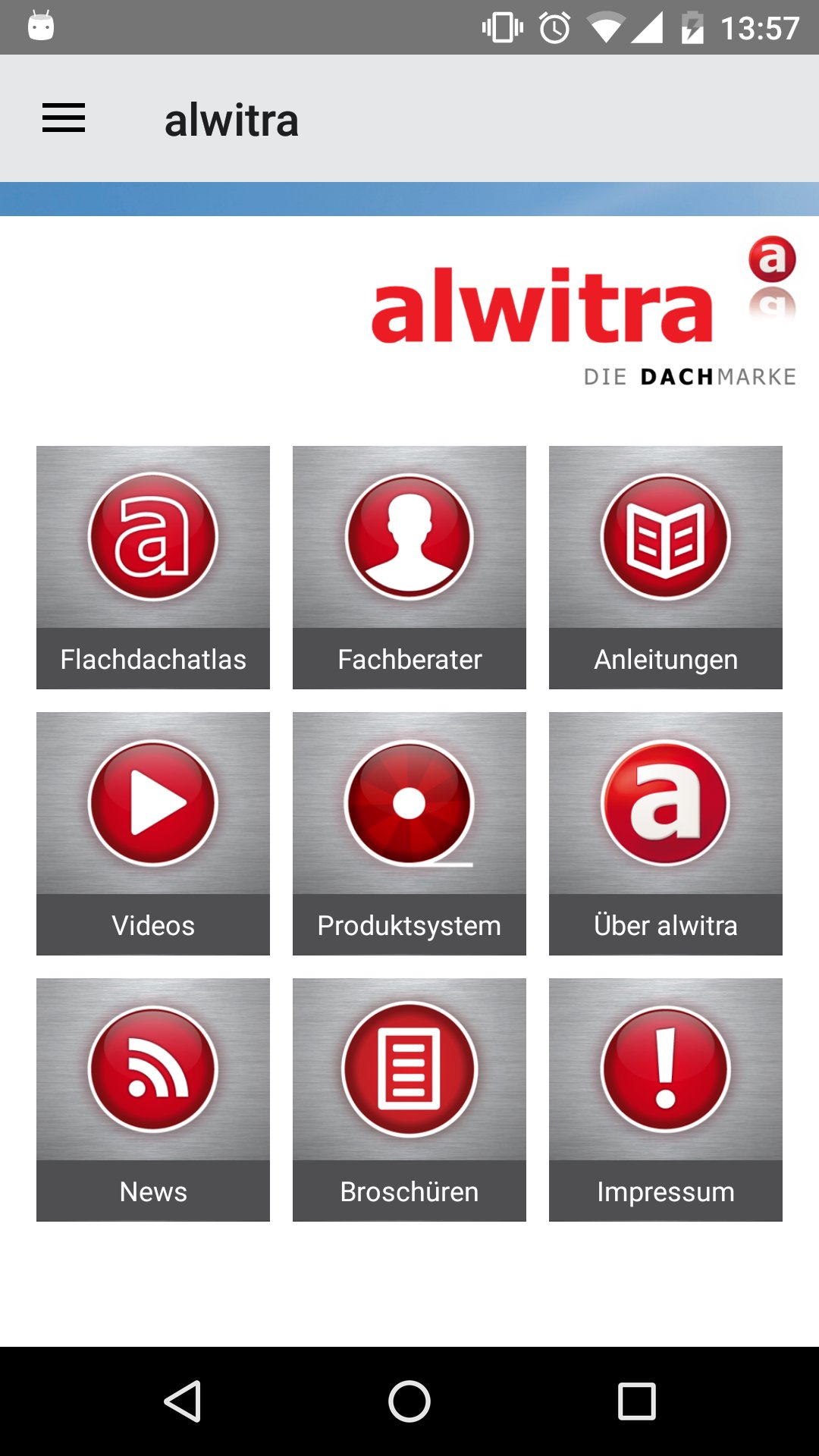Screen dimensions: 819x1456
Task: Open News using the RSS feed icon
Action: click(152, 1069)
